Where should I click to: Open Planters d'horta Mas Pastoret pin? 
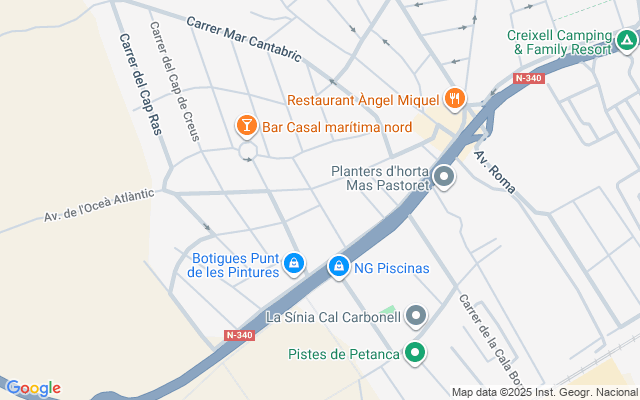(444, 178)
